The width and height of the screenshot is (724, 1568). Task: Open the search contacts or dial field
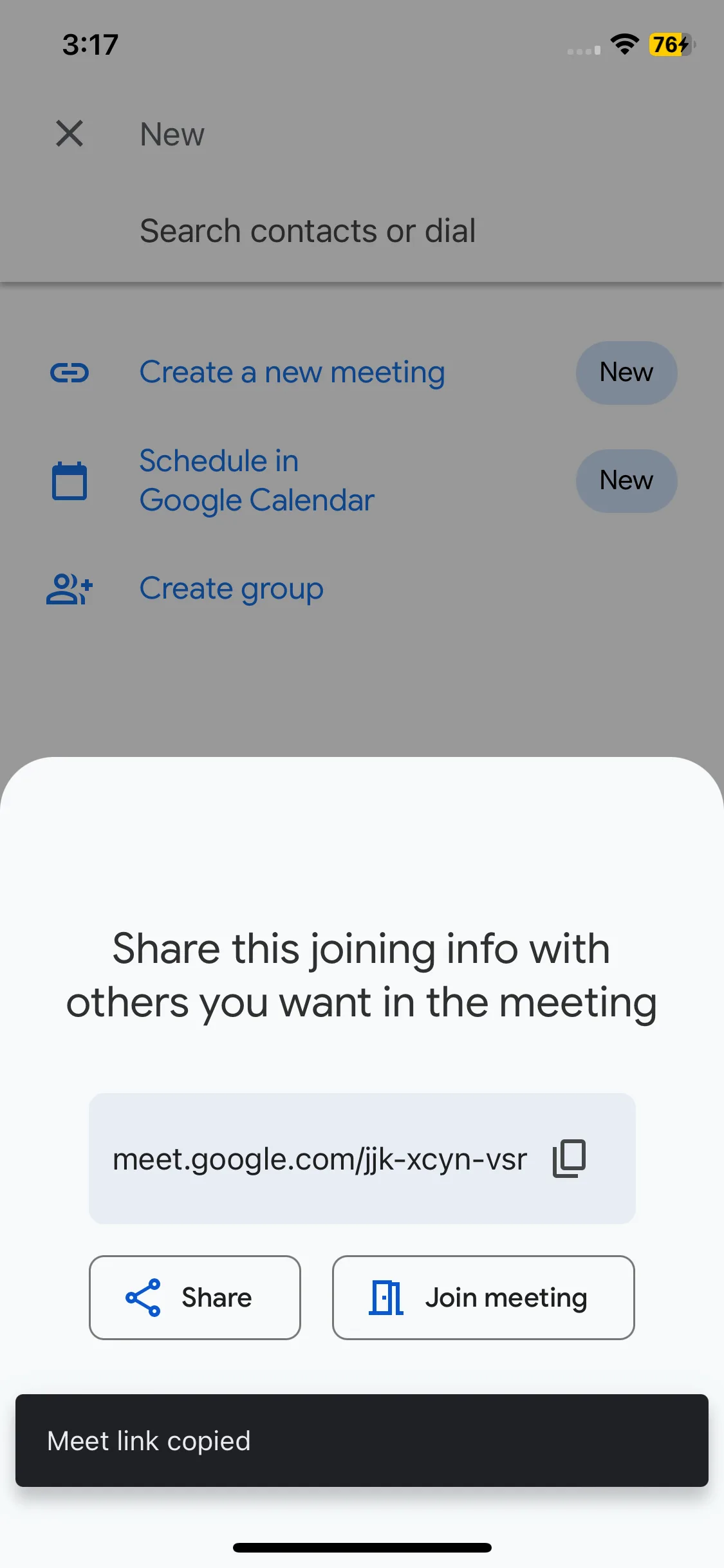tap(308, 231)
